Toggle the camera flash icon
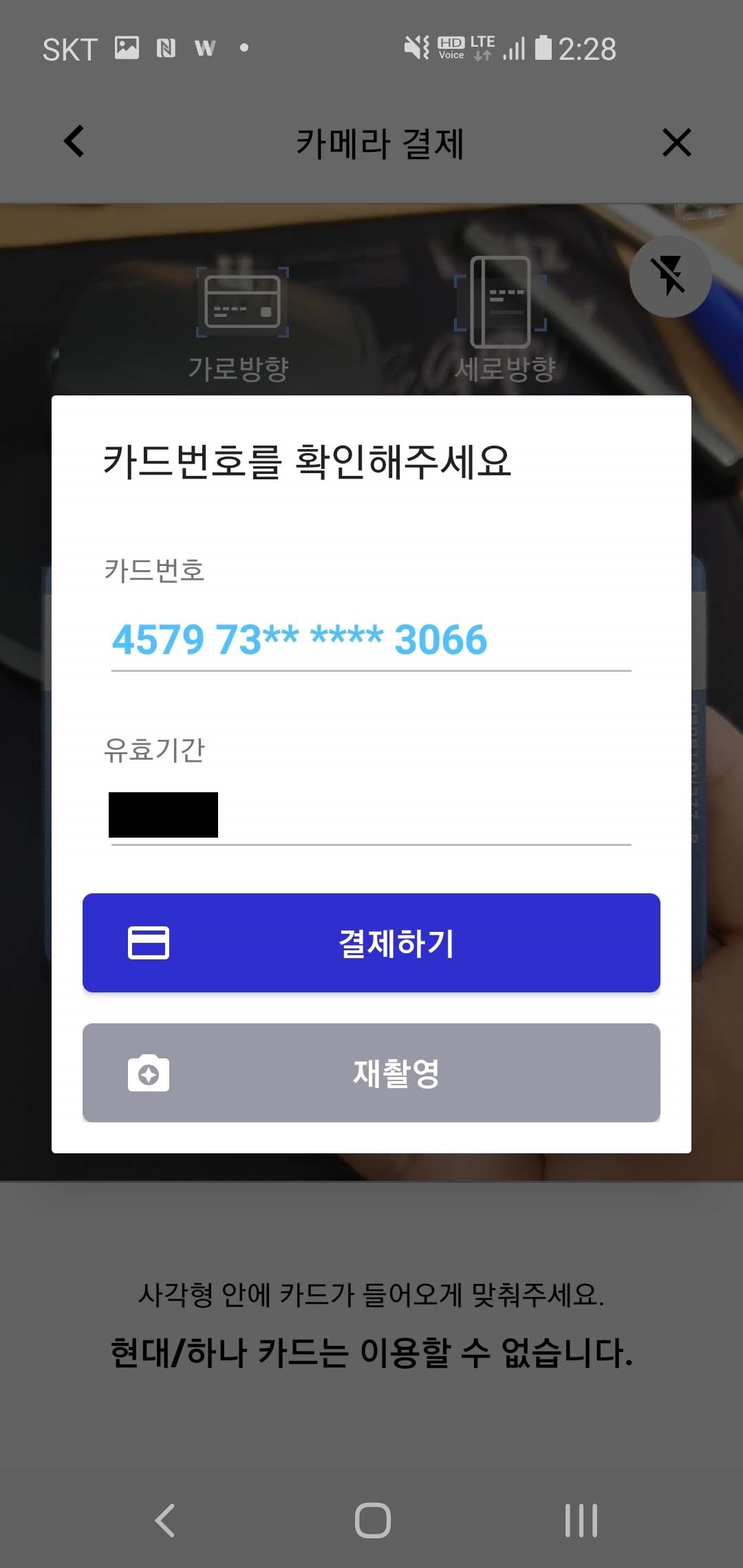The width and height of the screenshot is (743, 1568). [x=670, y=276]
